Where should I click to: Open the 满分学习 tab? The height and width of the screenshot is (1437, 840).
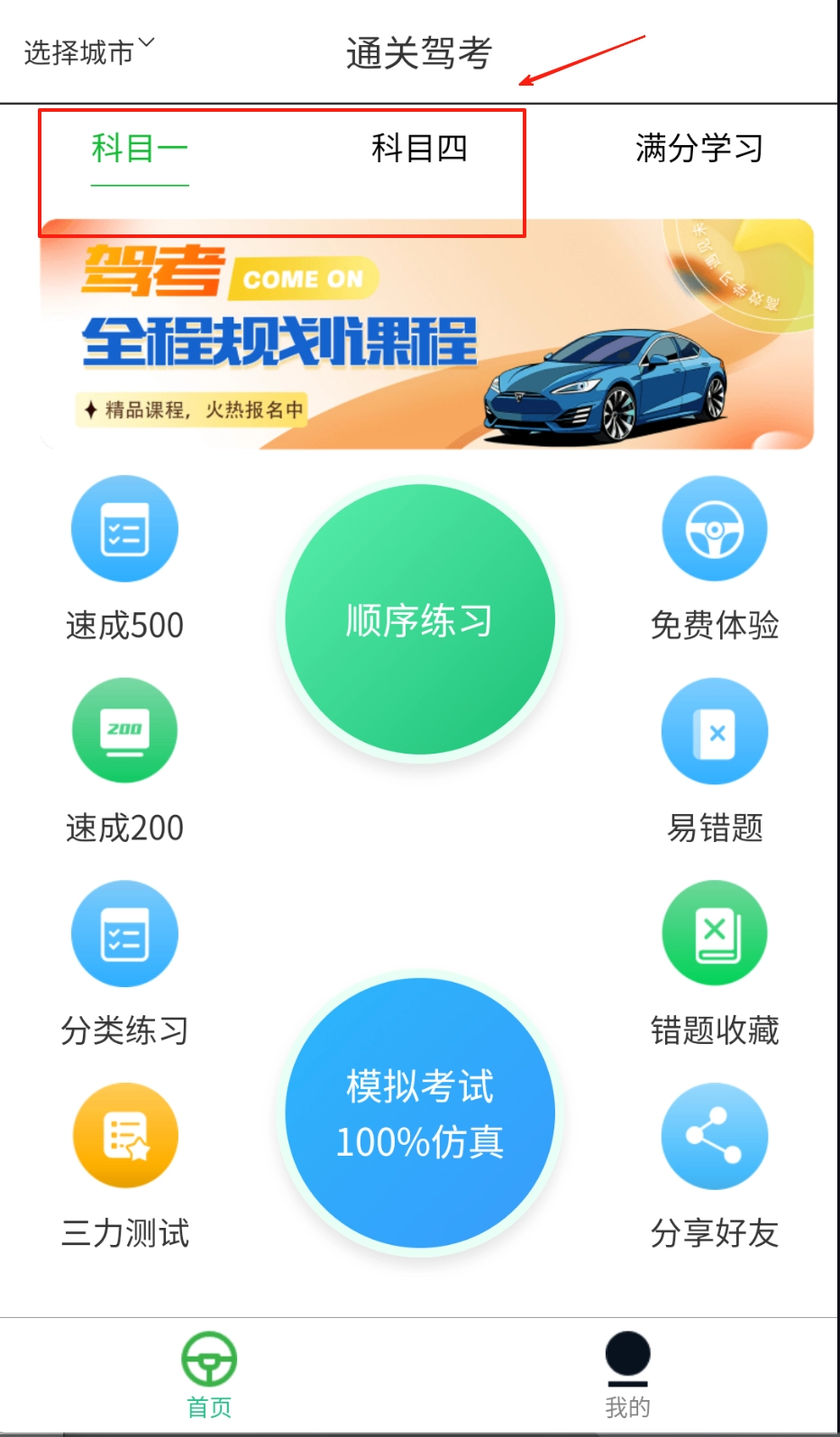click(x=698, y=149)
